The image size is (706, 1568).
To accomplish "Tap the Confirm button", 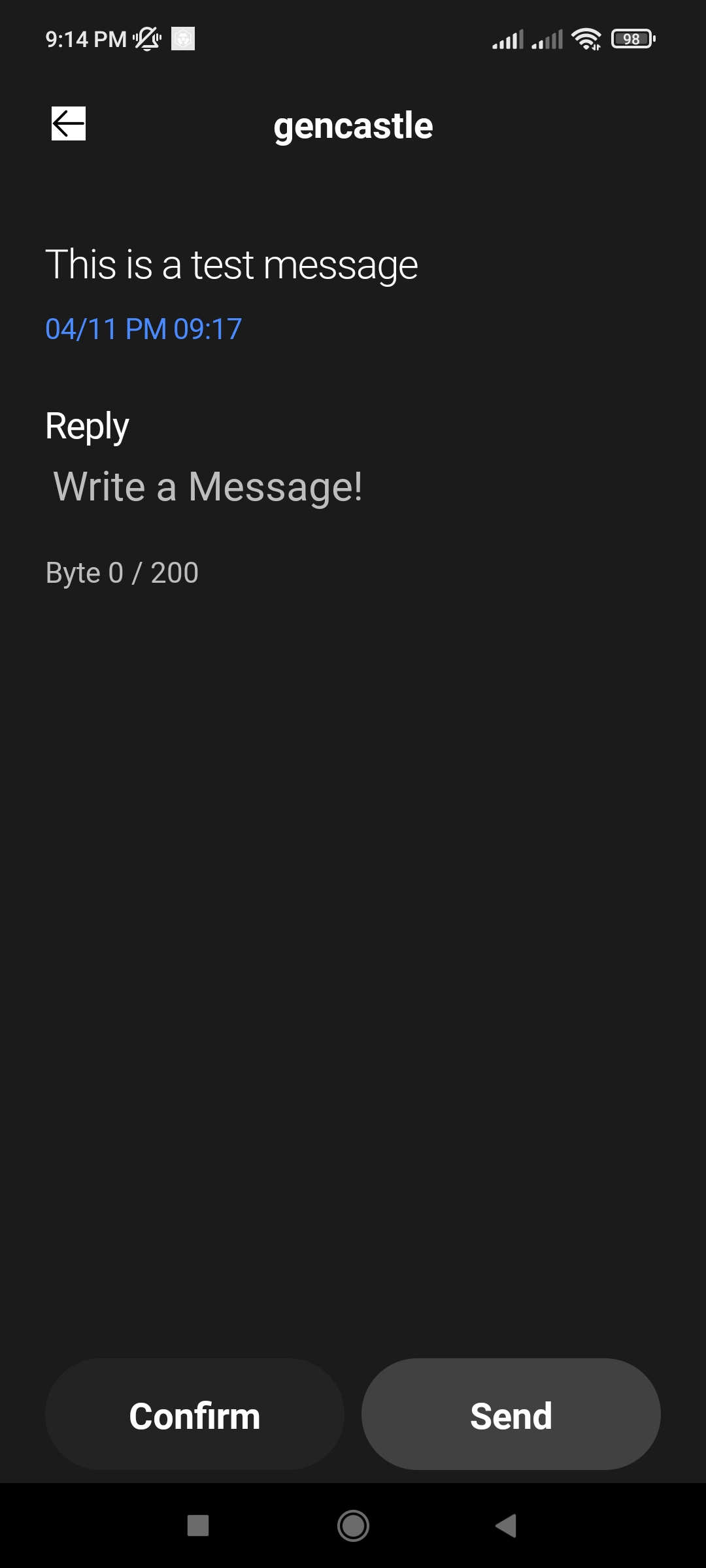I will tap(195, 1414).
